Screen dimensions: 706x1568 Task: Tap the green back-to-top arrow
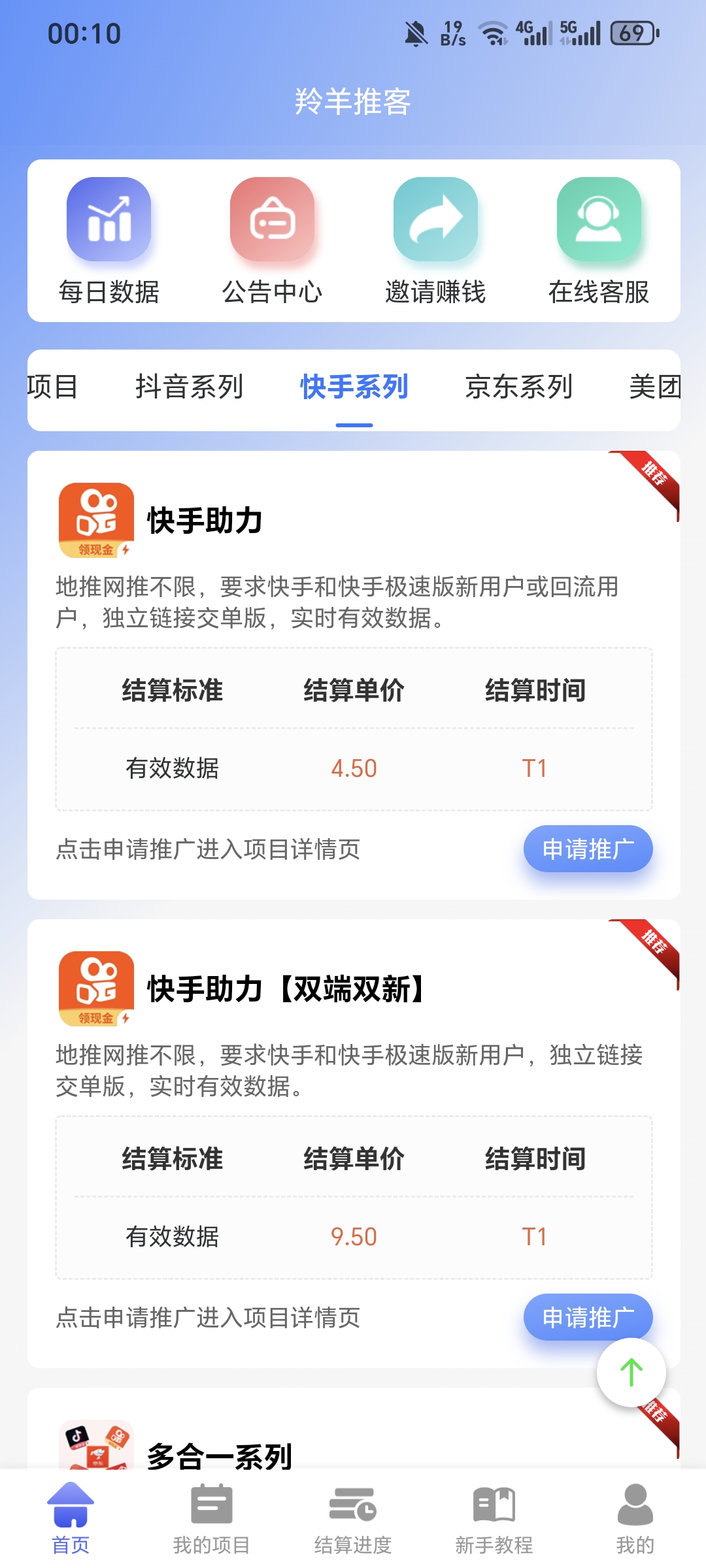630,1373
